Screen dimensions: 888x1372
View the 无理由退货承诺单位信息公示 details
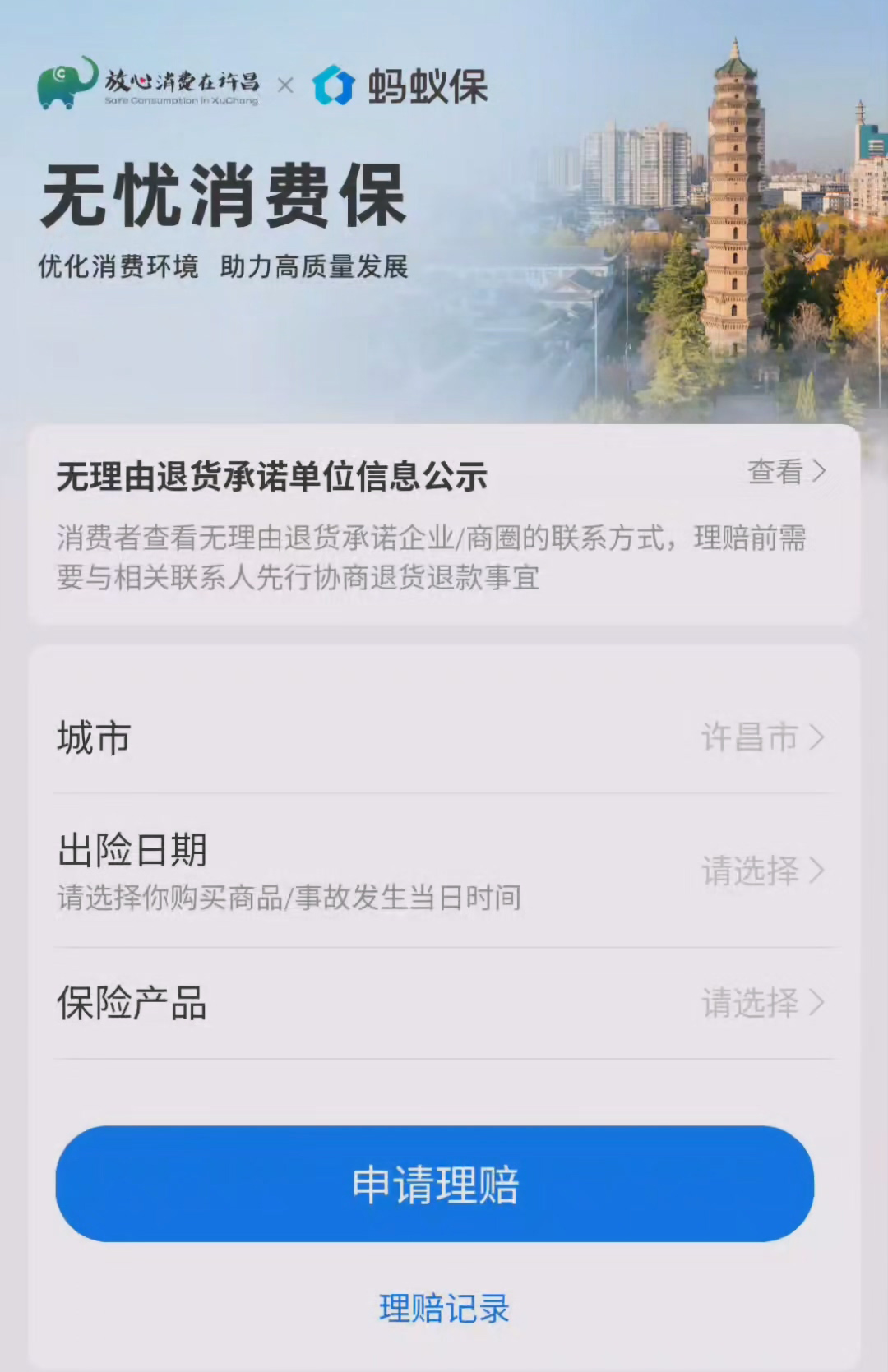pyautogui.click(x=785, y=472)
